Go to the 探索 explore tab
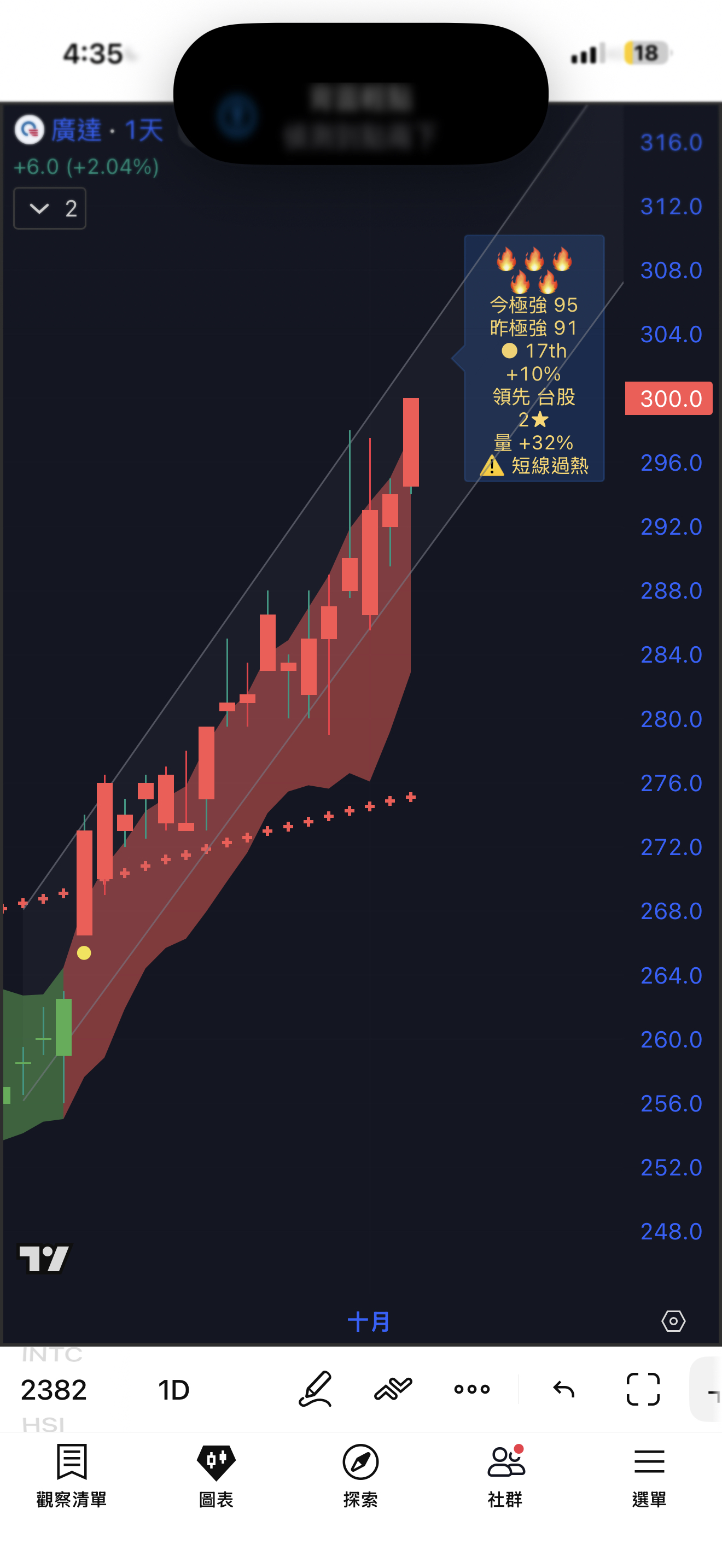 coord(360,1473)
